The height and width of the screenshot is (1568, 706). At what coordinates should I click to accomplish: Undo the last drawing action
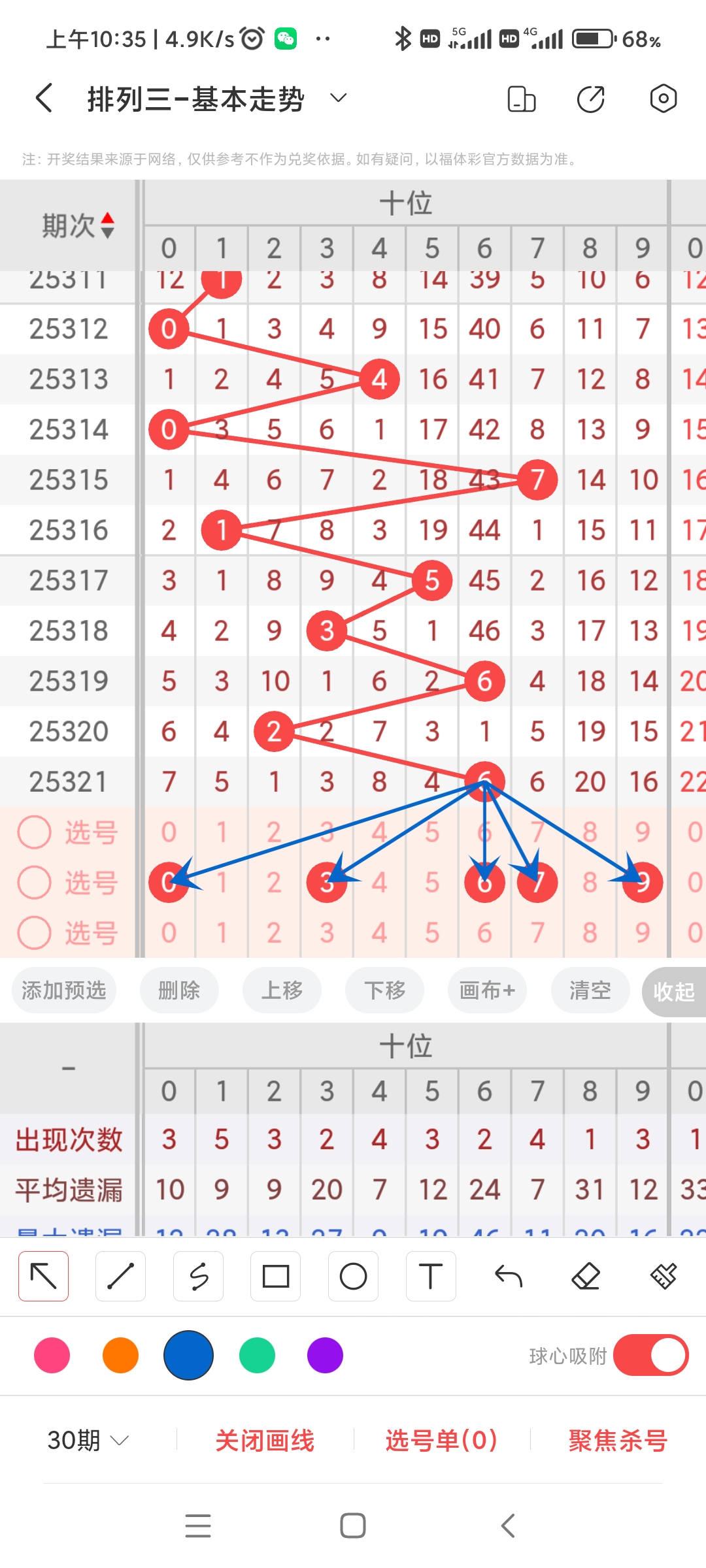pyautogui.click(x=509, y=1275)
